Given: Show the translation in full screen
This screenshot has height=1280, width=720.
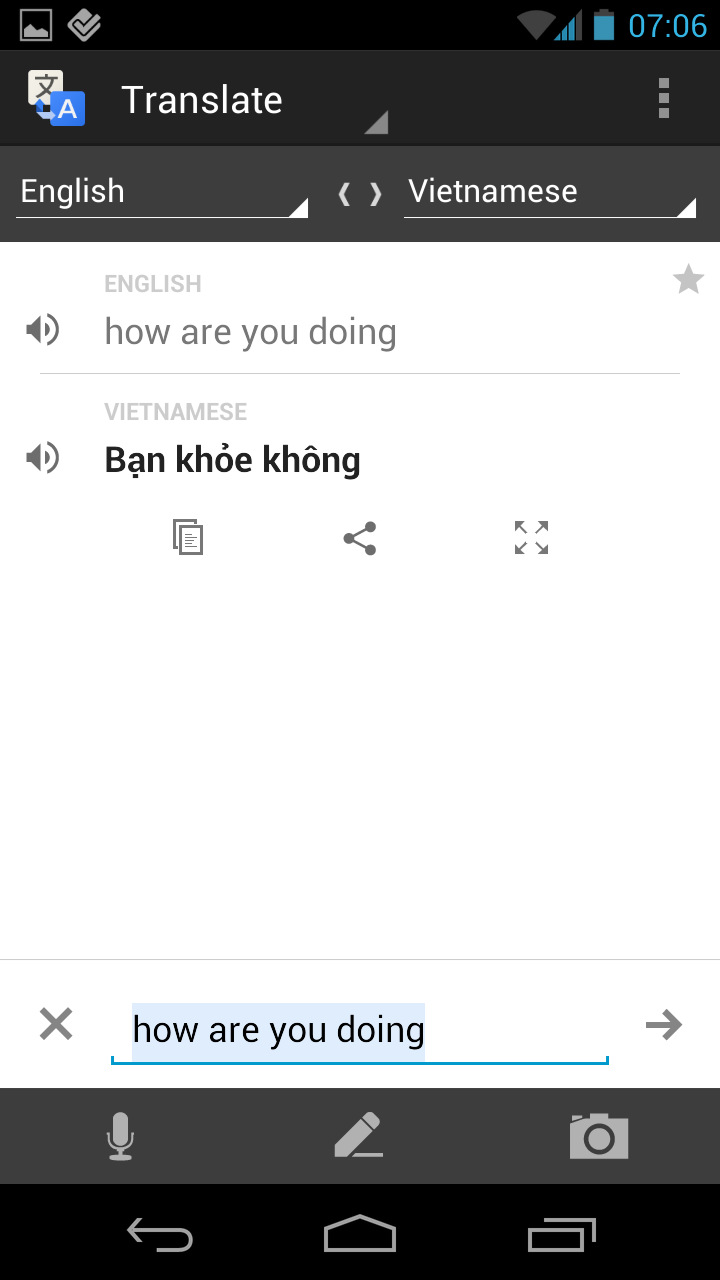Looking at the screenshot, I should click(x=531, y=538).
